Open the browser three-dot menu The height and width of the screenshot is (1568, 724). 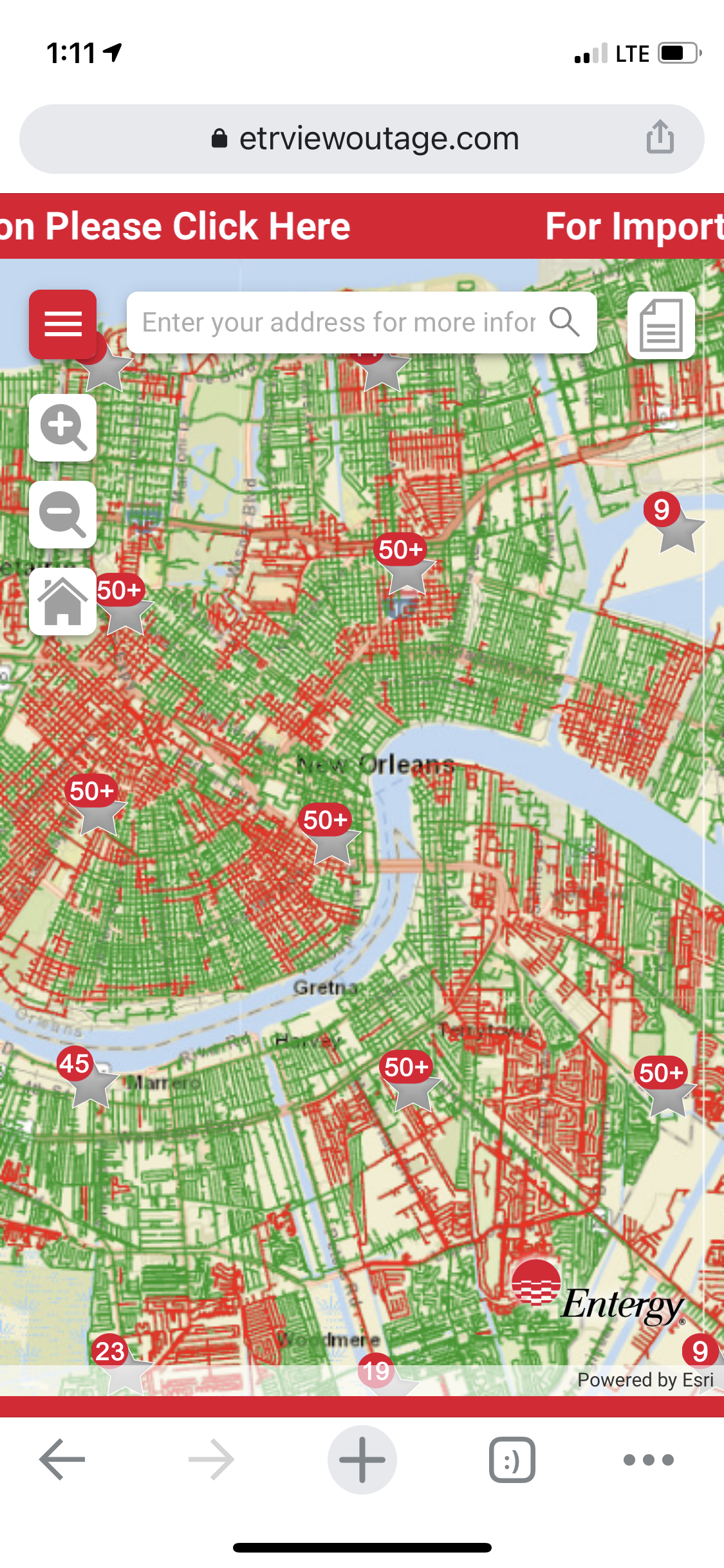(x=648, y=1460)
